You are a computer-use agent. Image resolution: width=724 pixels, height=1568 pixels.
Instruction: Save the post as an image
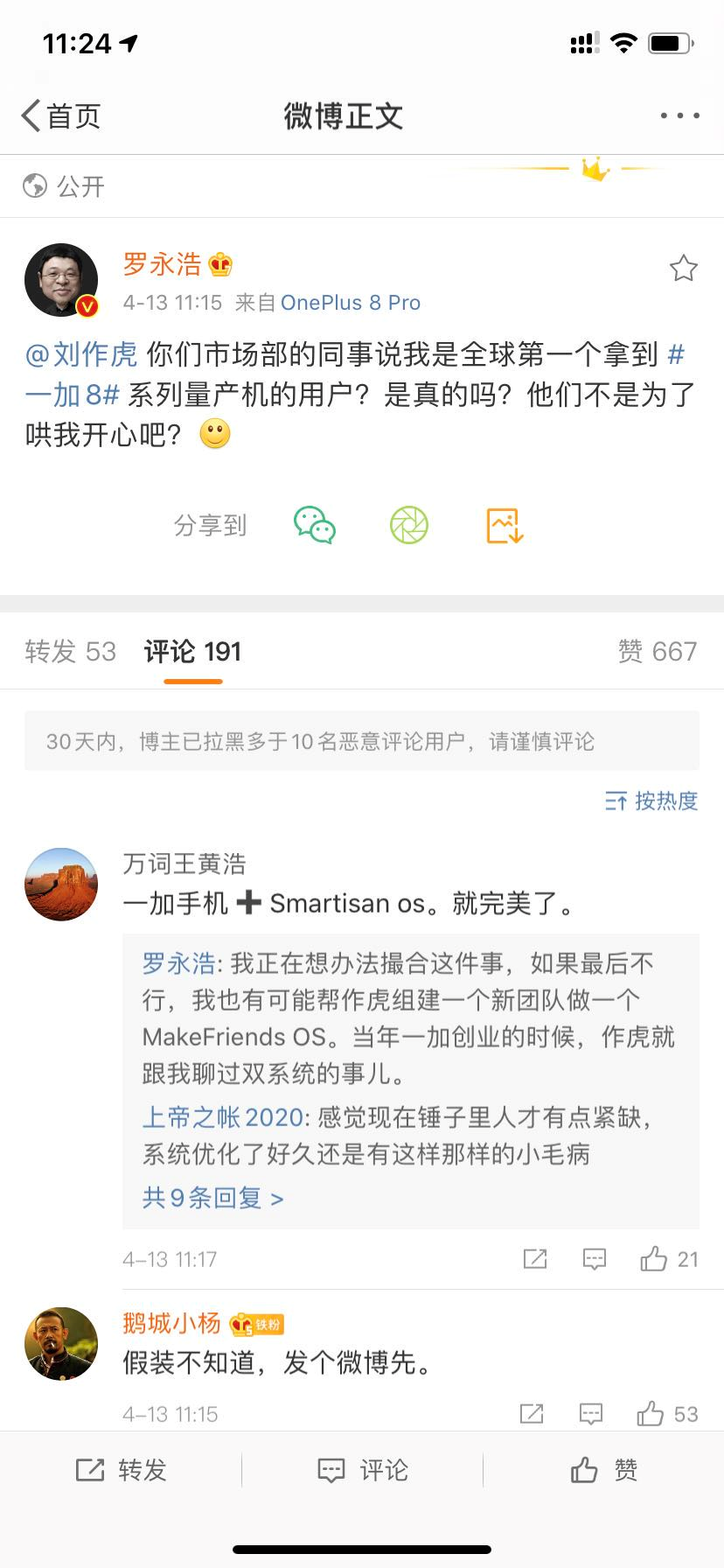coord(505,526)
